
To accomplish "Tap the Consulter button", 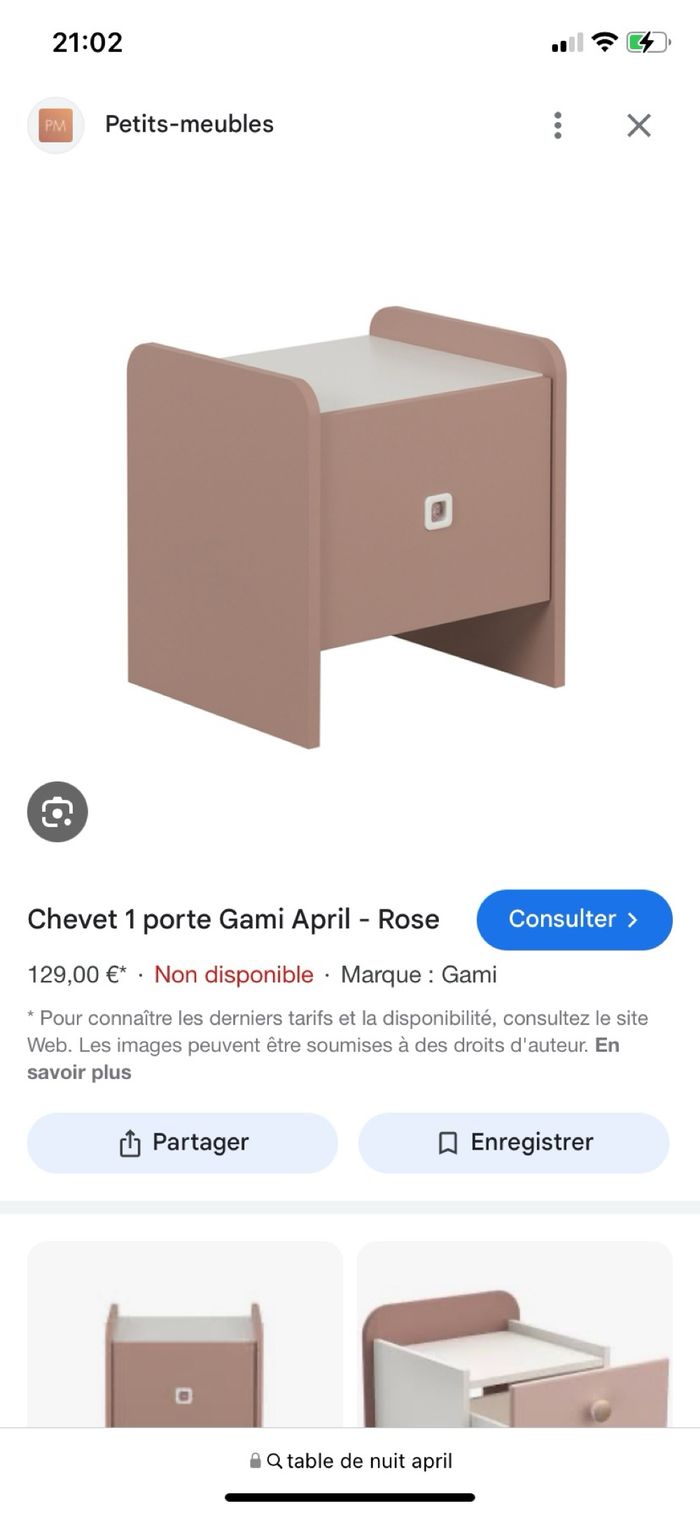I will [x=574, y=919].
